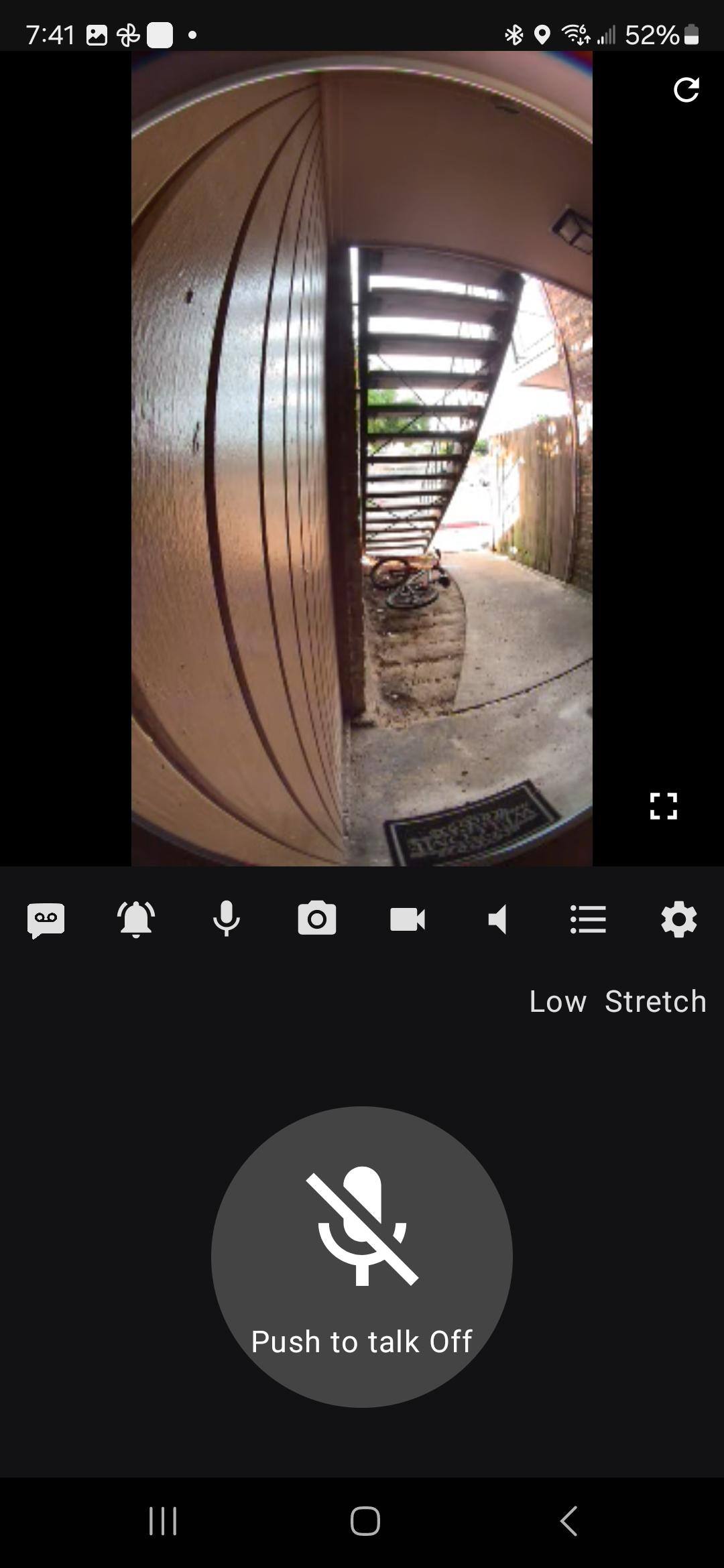Tap the alarm bell icon
This screenshot has height=1568, width=724.
136,919
